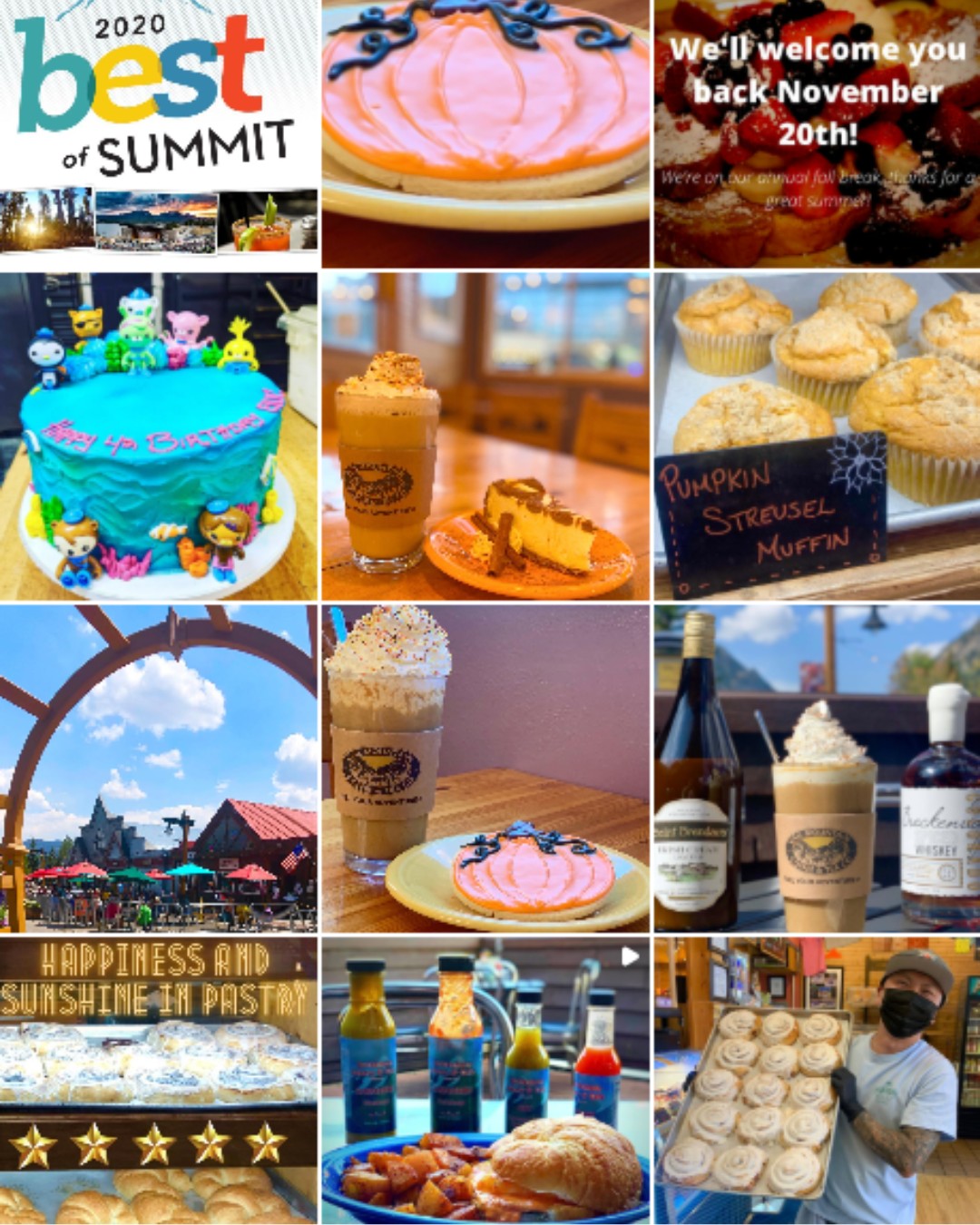This screenshot has width=980, height=1225.
Task: Open the sprinkle frappe with pumpkin cookie post
Action: [x=485, y=768]
